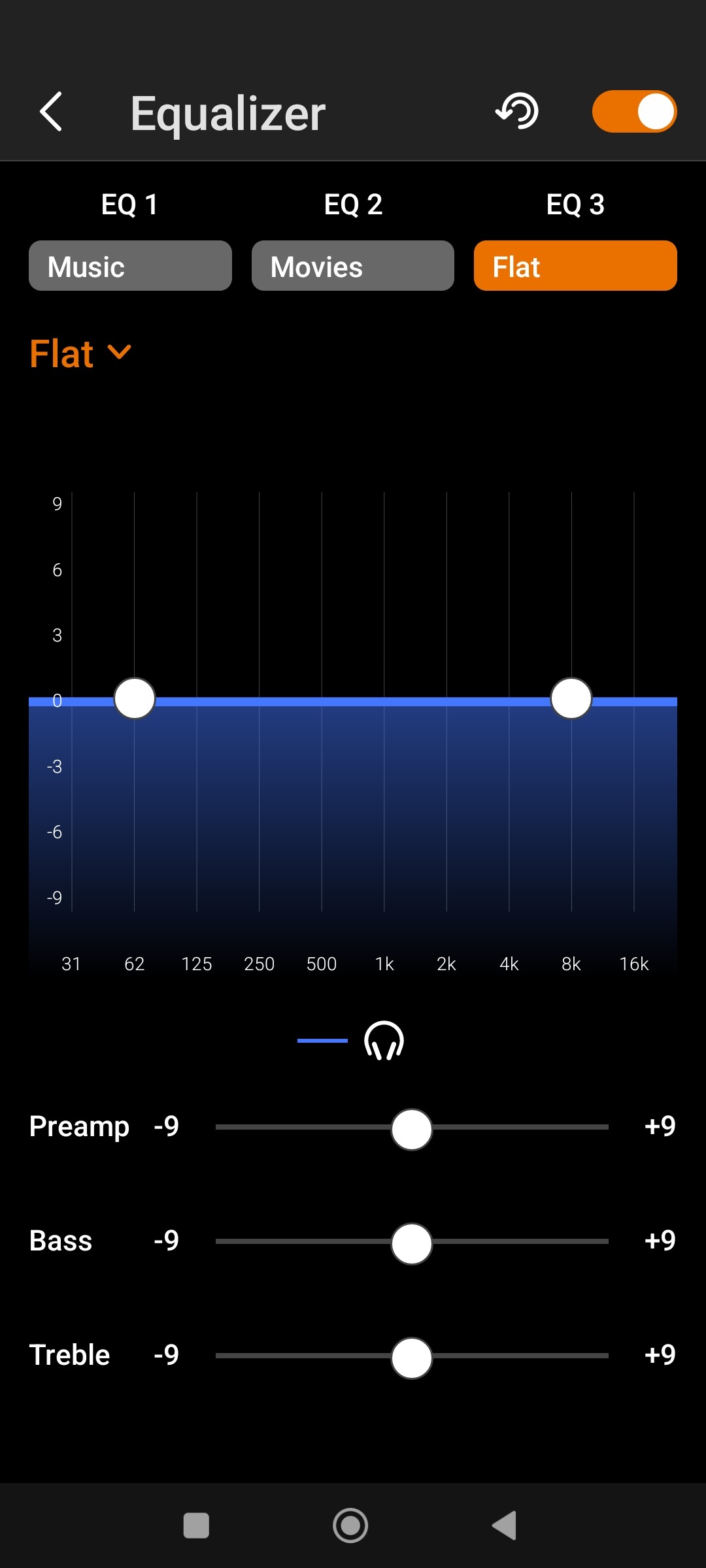Open recent apps from navigation bar
The width and height of the screenshot is (706, 1568).
(x=196, y=1526)
